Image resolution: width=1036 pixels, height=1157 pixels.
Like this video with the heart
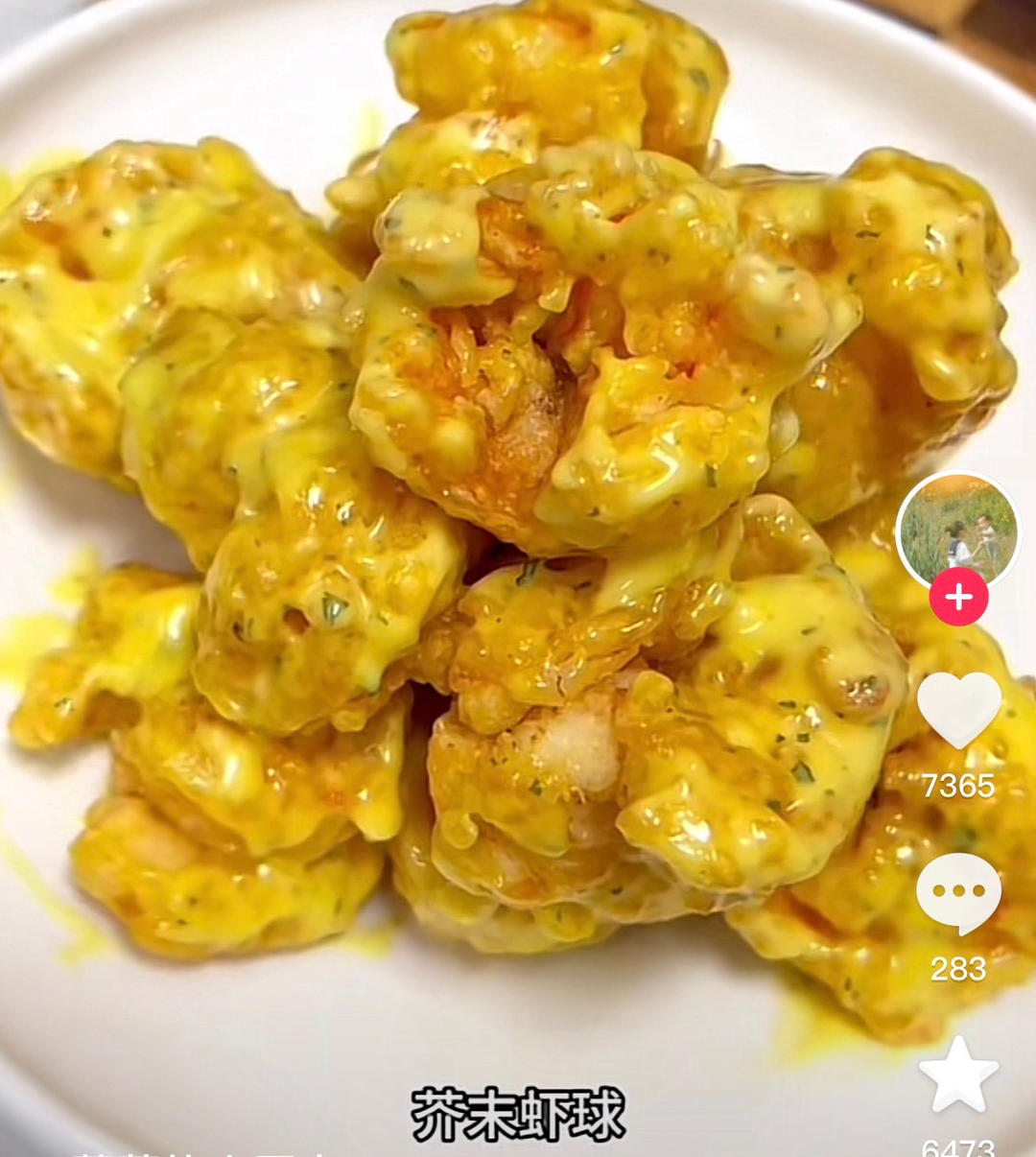point(958,709)
